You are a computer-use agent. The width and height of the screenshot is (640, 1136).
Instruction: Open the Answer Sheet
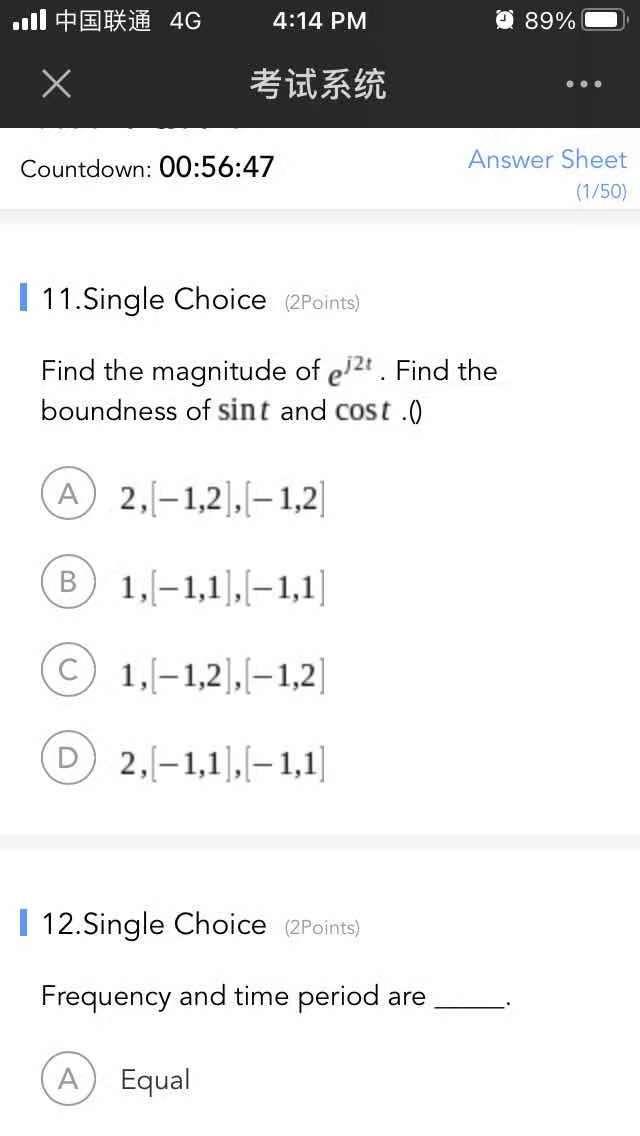[x=547, y=160]
